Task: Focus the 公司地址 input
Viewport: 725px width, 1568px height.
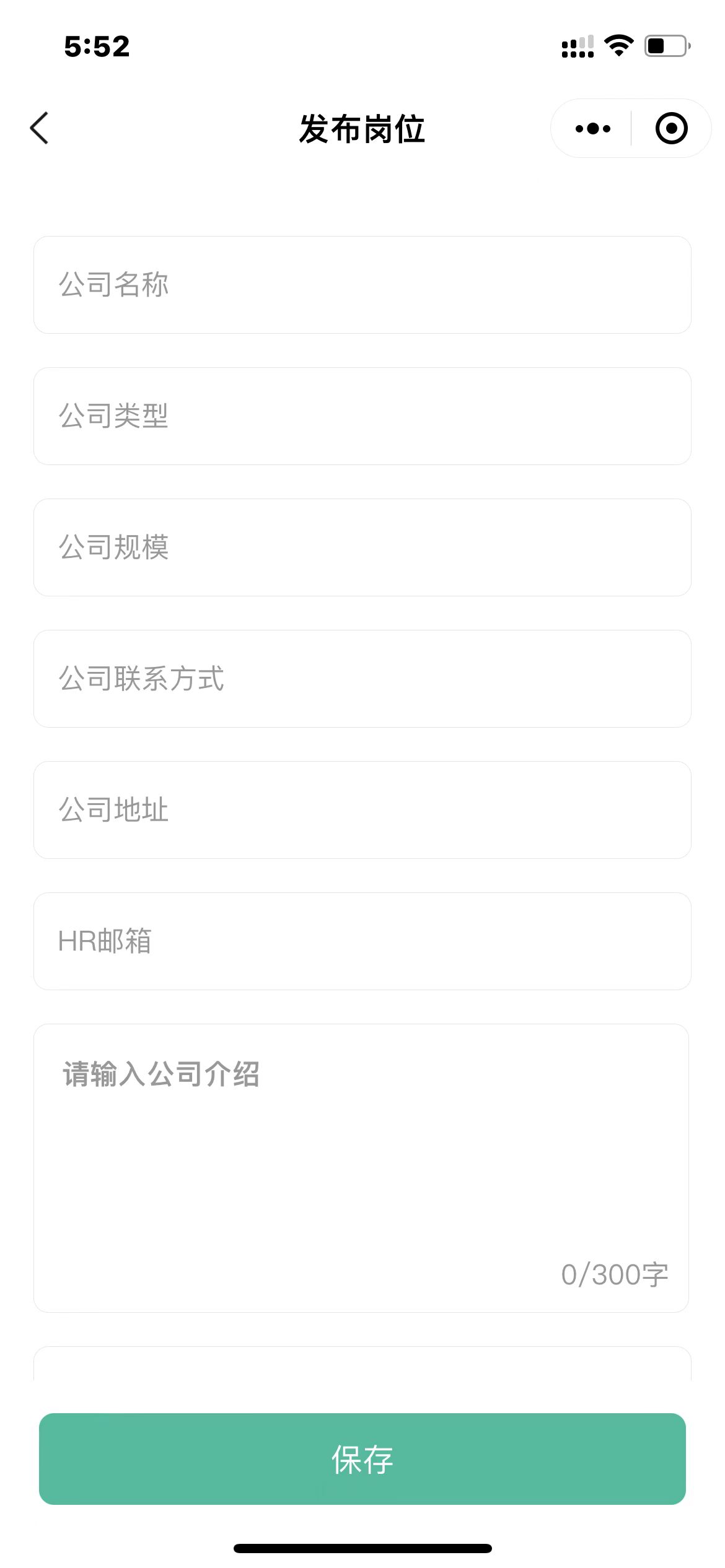Action: coord(362,810)
